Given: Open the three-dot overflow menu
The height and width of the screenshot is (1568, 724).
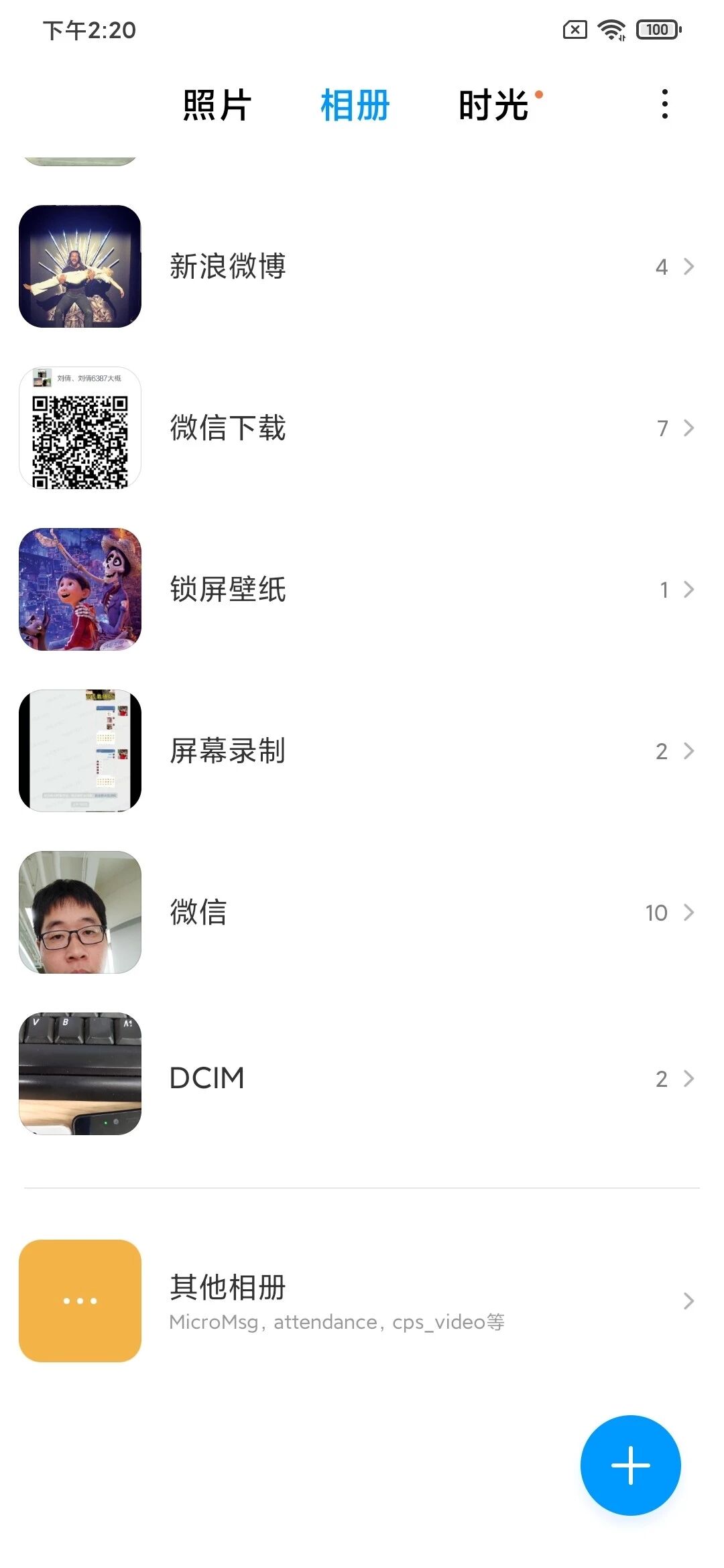Looking at the screenshot, I should coord(664,105).
